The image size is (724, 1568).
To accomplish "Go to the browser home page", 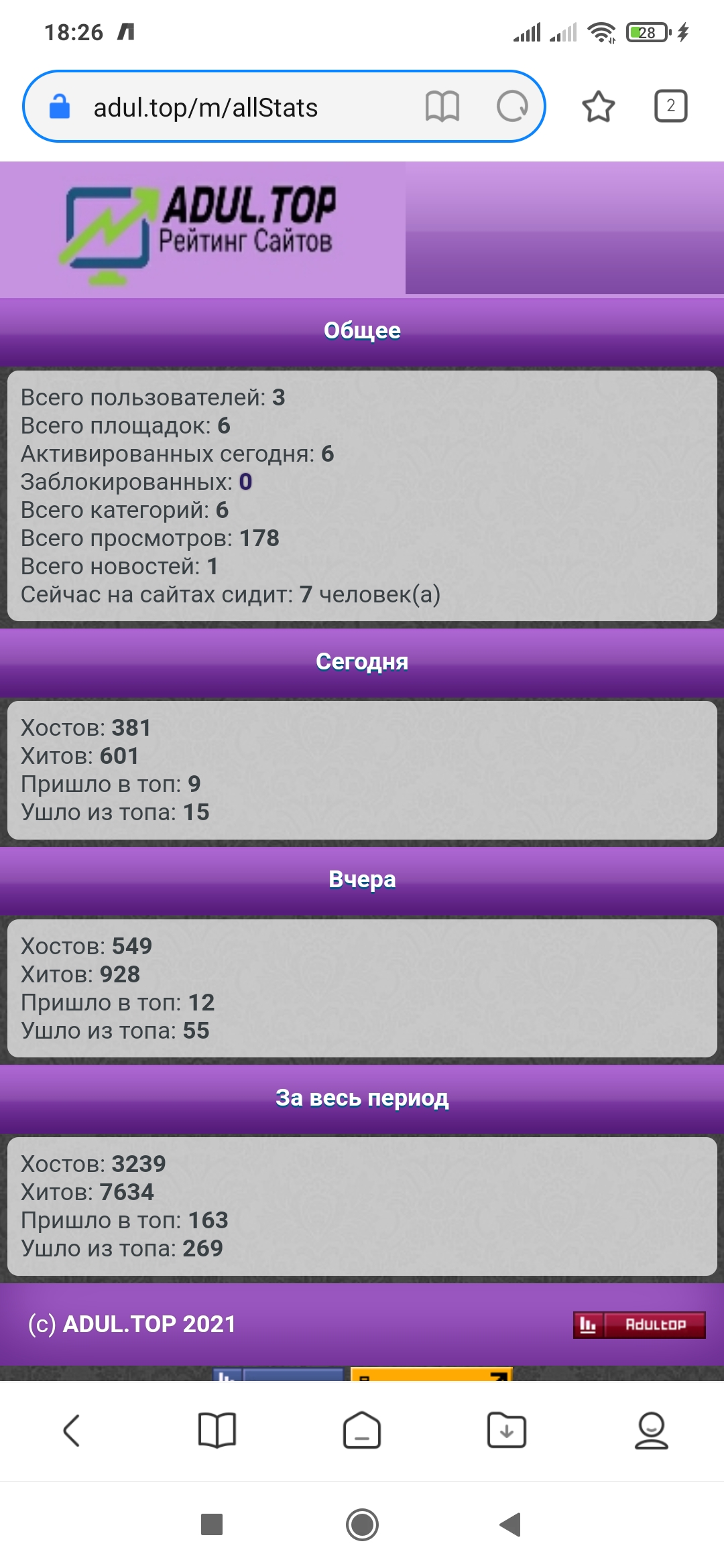I will (x=362, y=1431).
